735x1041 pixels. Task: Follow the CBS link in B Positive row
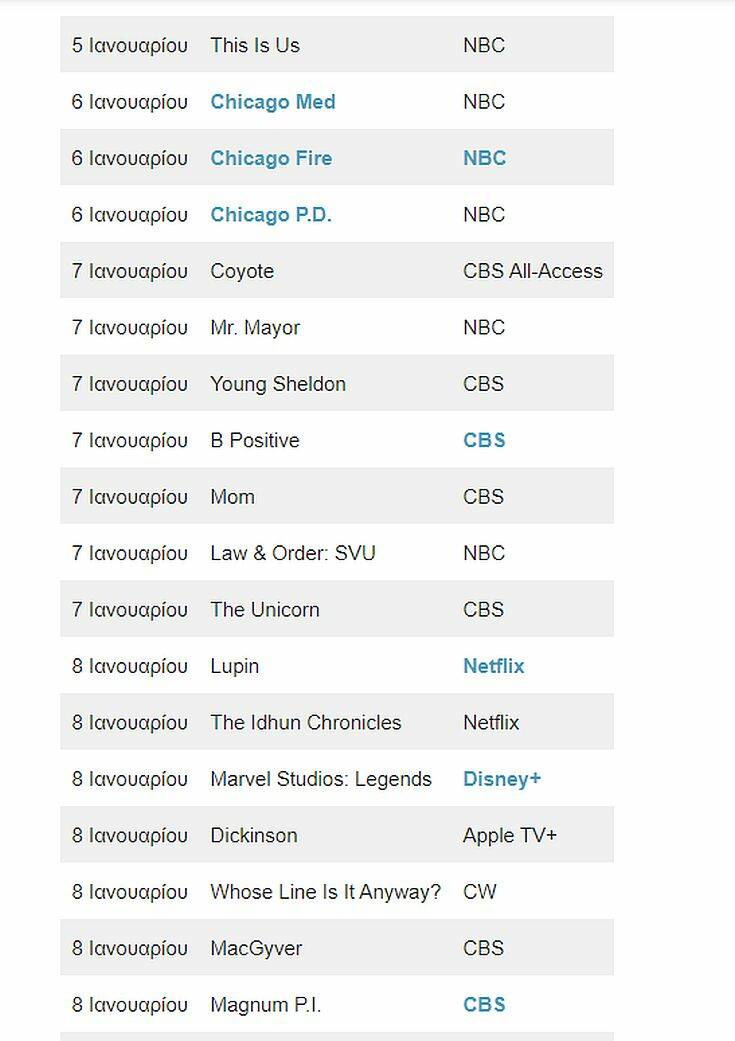(484, 440)
